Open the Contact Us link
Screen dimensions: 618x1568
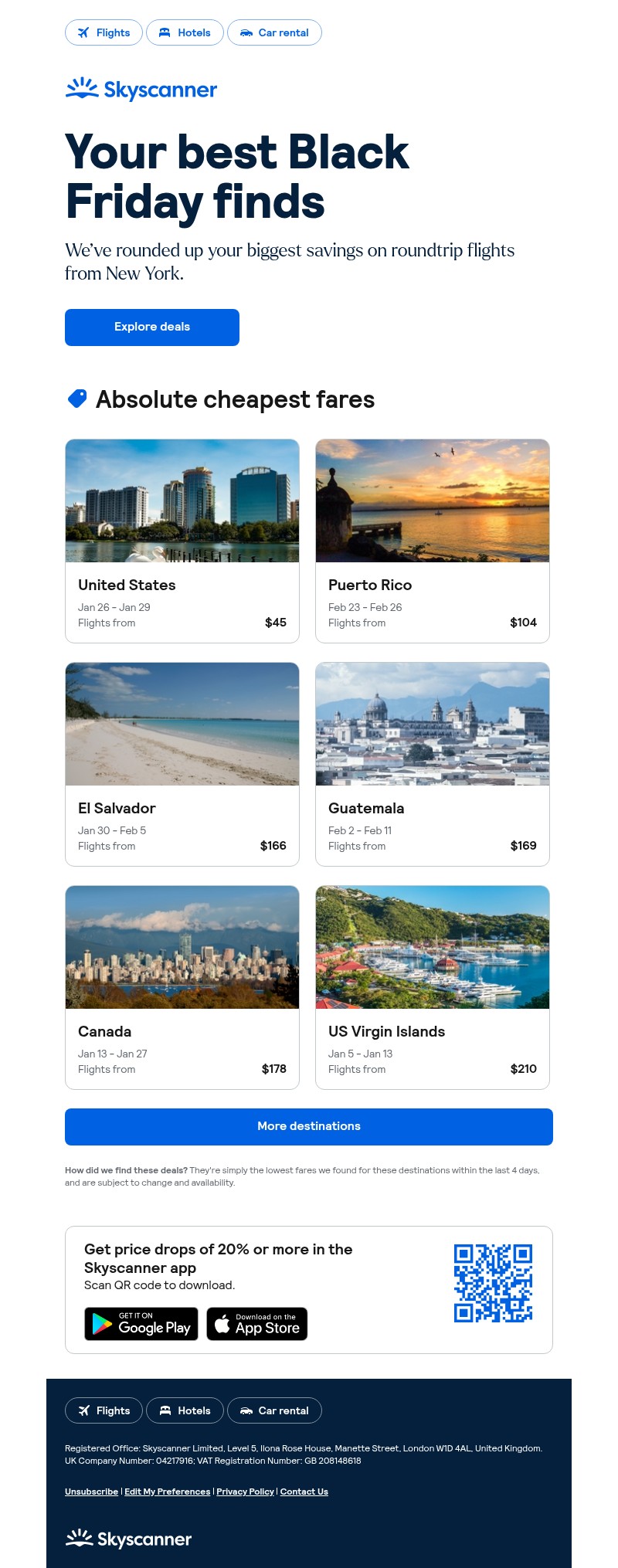[304, 1492]
